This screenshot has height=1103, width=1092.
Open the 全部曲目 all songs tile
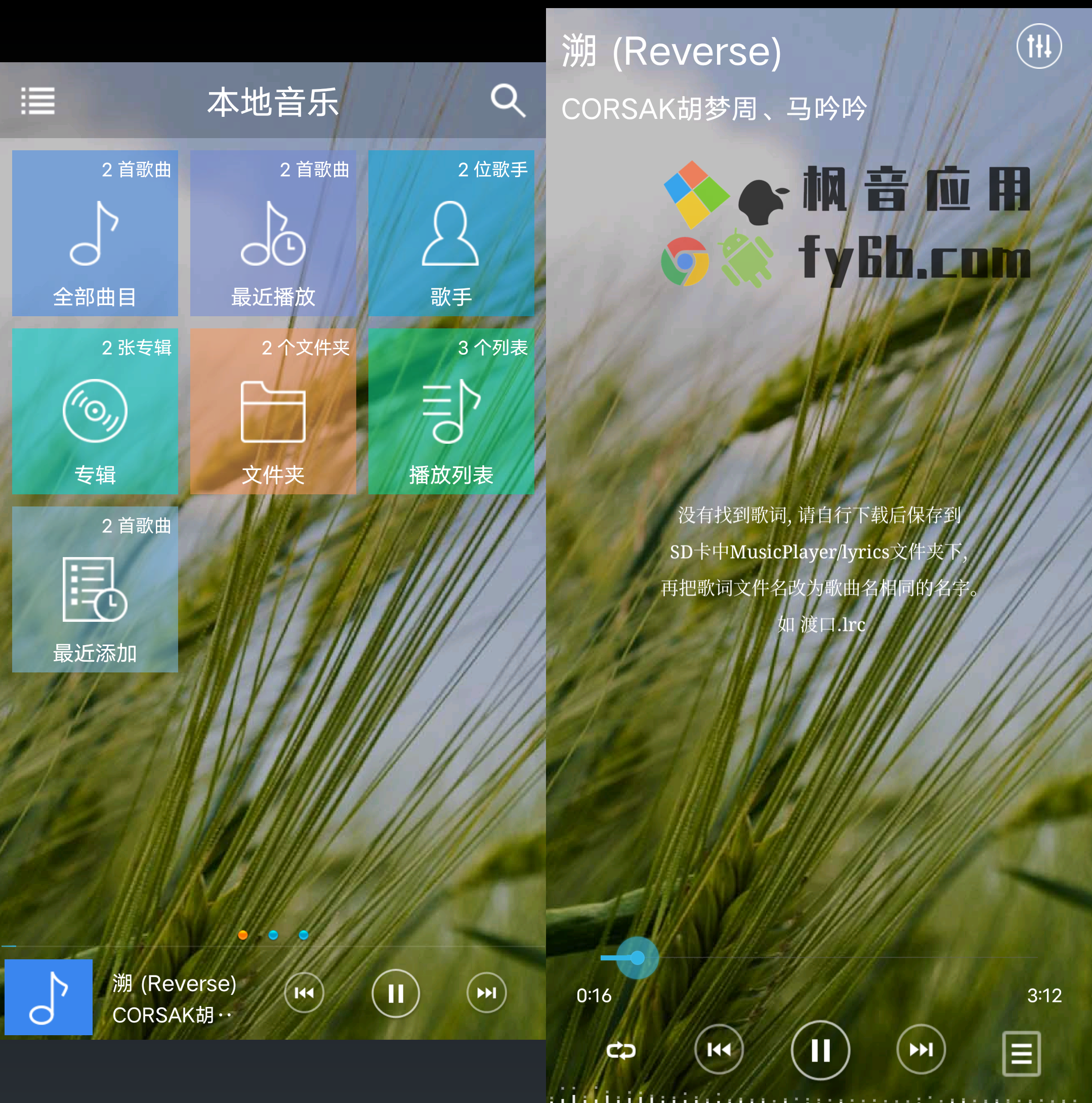tap(95, 233)
